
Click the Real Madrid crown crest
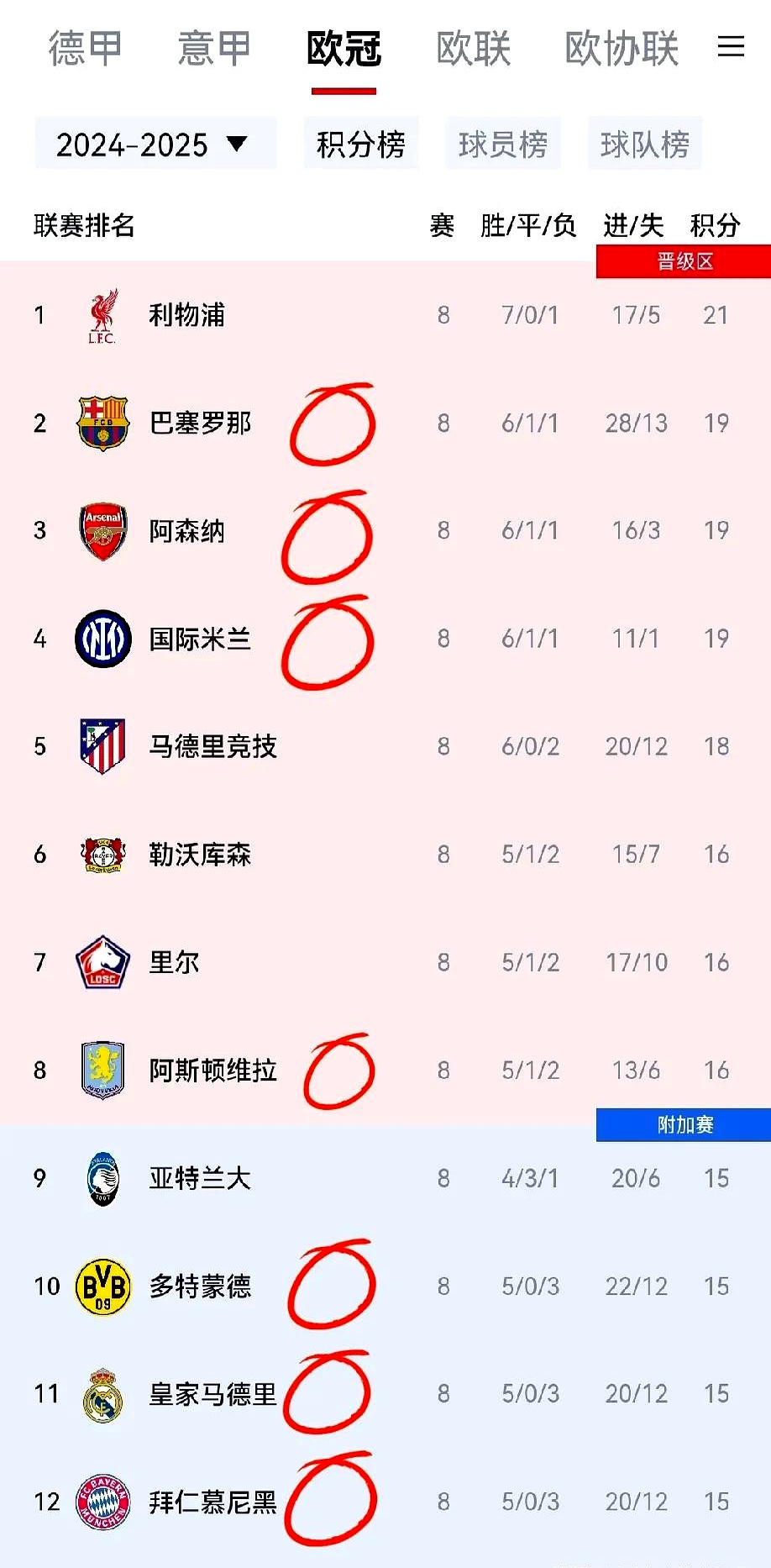pos(103,1392)
